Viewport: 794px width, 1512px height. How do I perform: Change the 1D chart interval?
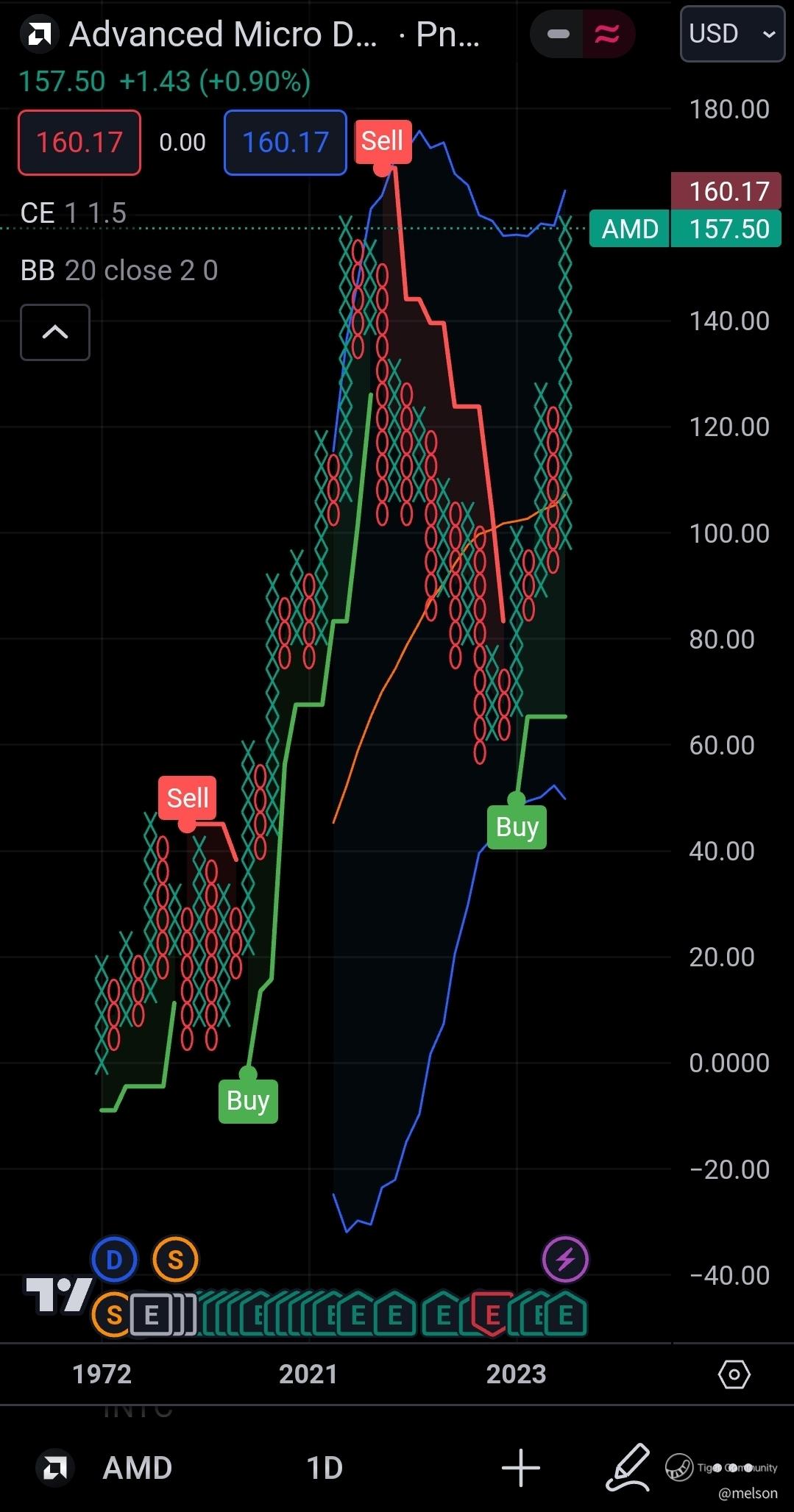click(325, 1468)
